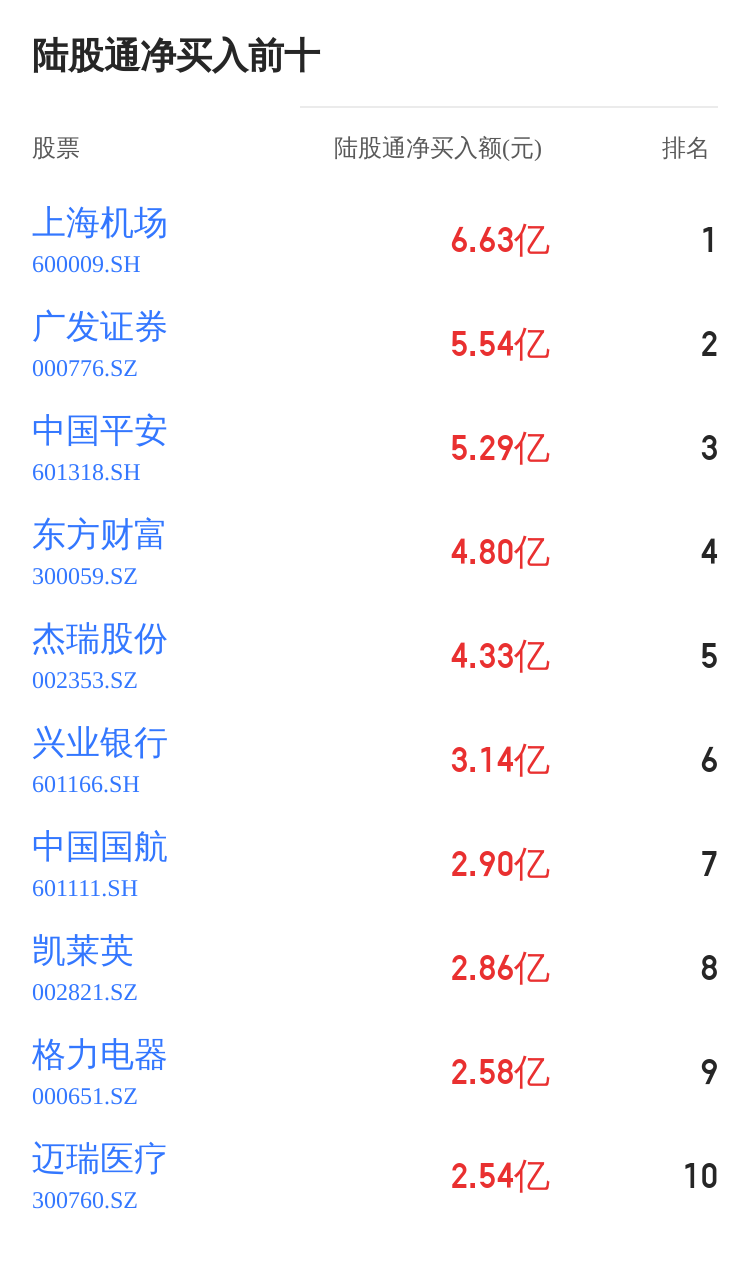View the 中国国航 stock page
The height and width of the screenshot is (1262, 750).
pos(99,848)
